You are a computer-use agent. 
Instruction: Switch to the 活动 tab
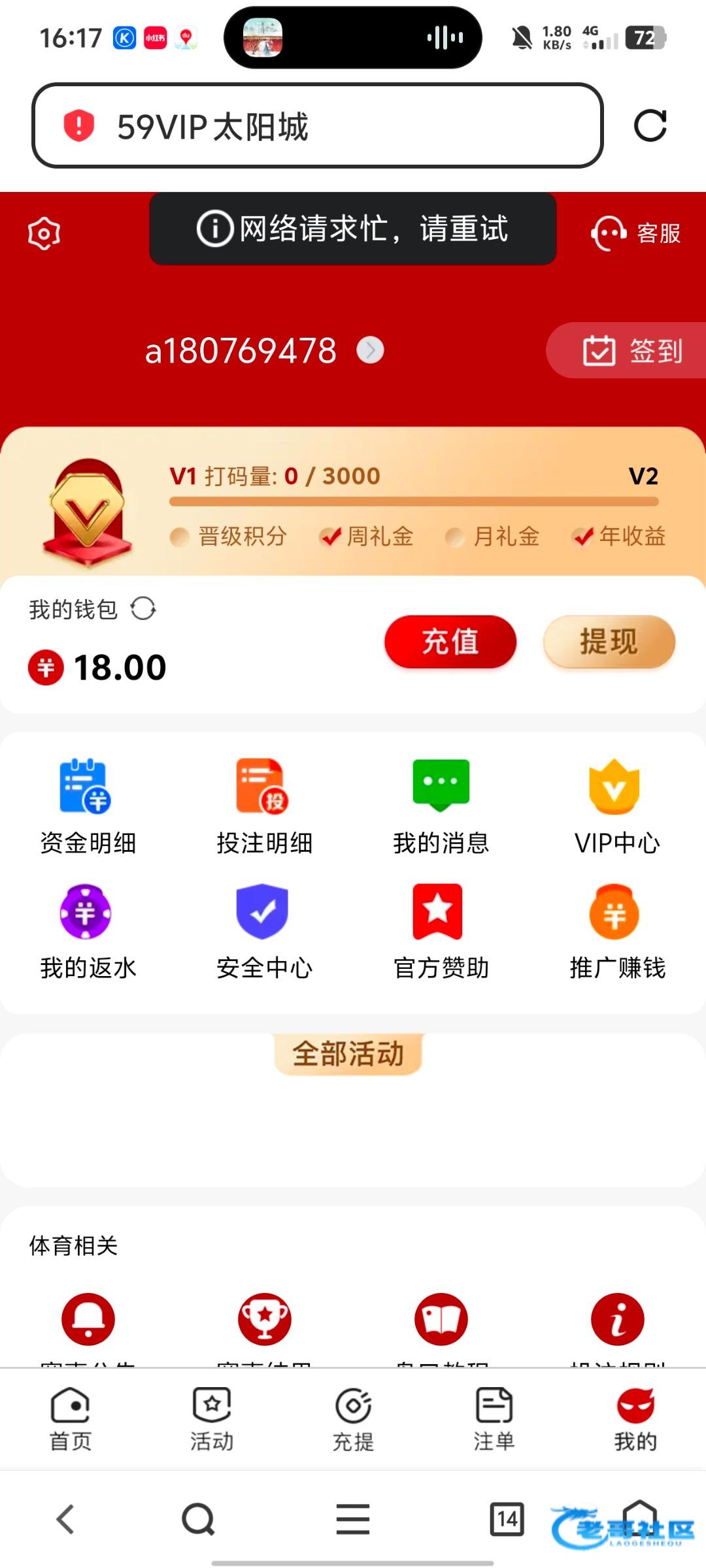click(212, 1419)
